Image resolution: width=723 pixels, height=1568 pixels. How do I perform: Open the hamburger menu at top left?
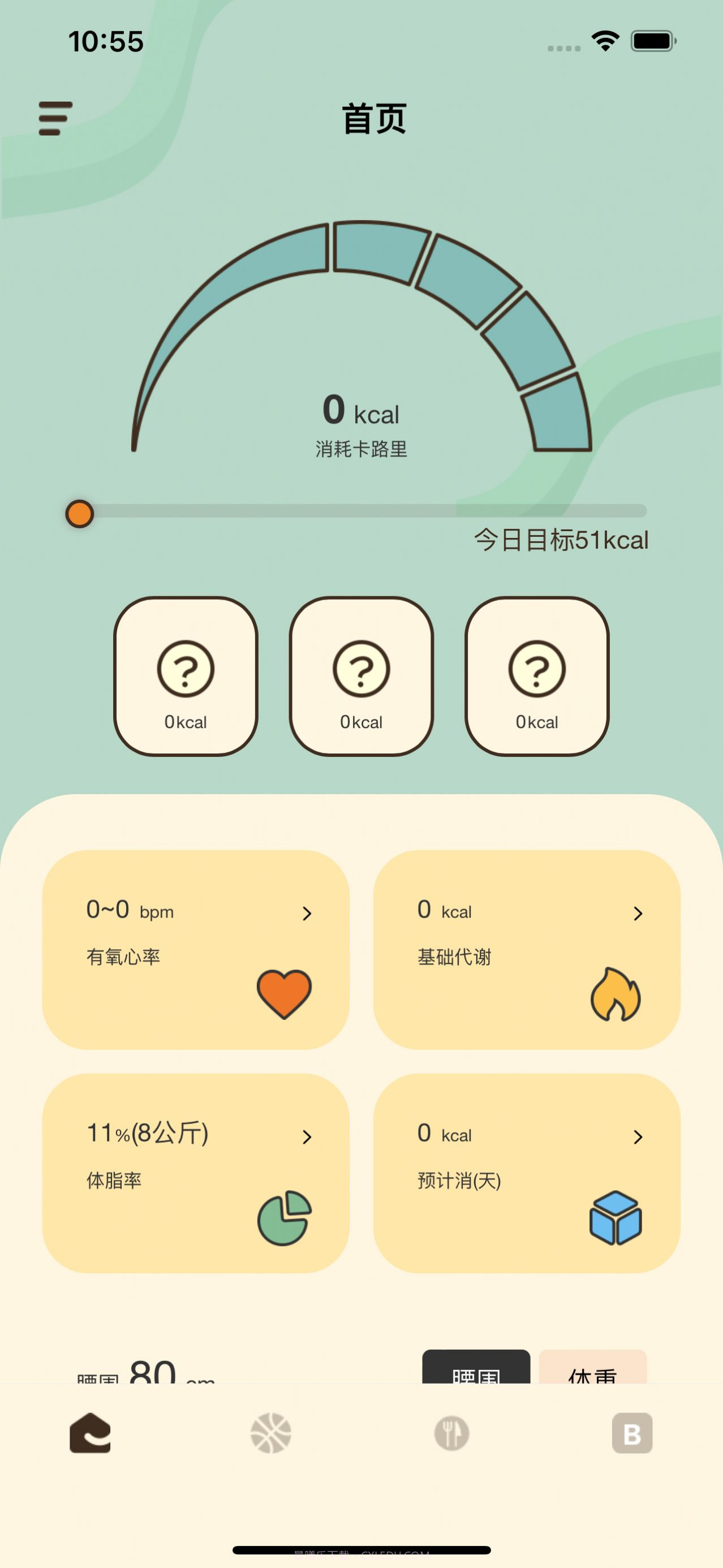54,117
